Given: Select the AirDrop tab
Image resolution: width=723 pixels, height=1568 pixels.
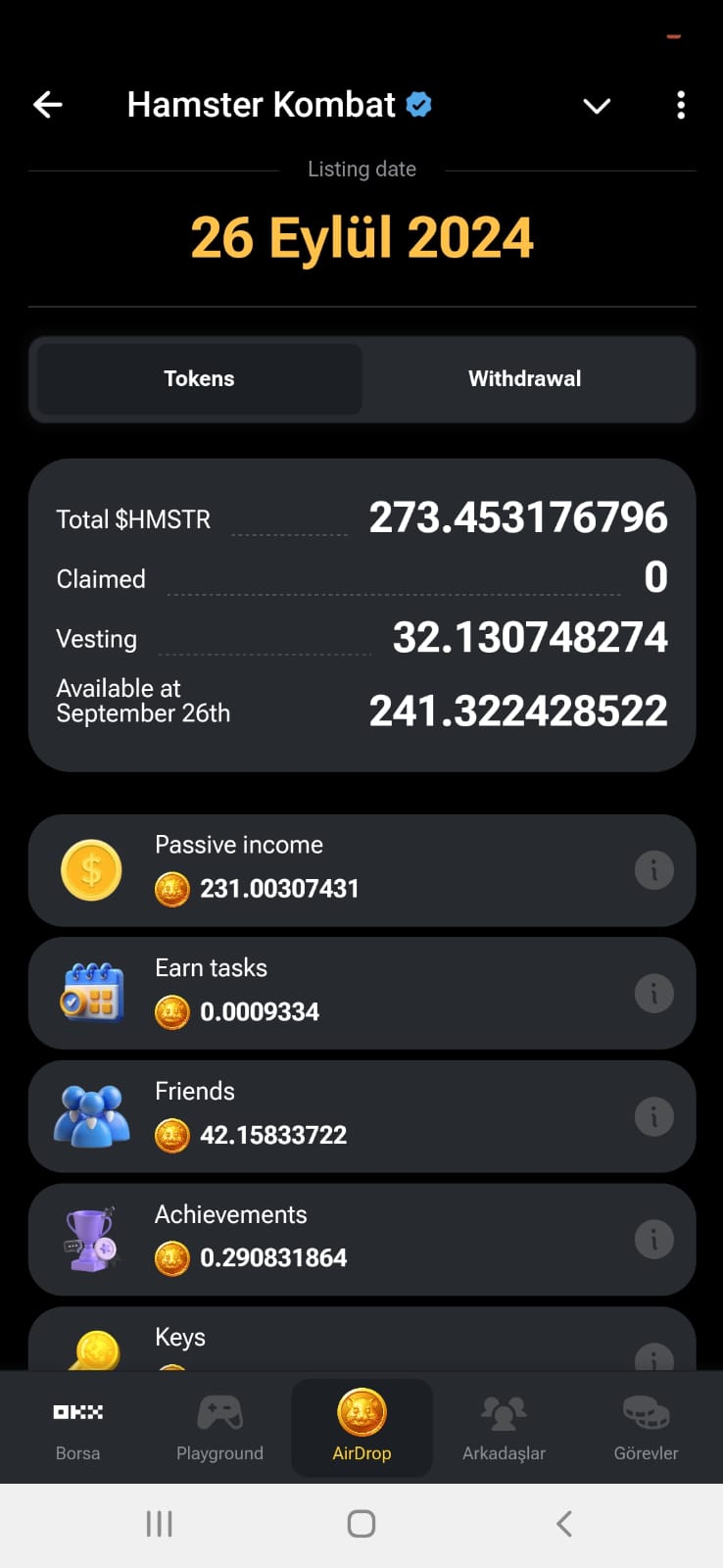Looking at the screenshot, I should point(361,1428).
